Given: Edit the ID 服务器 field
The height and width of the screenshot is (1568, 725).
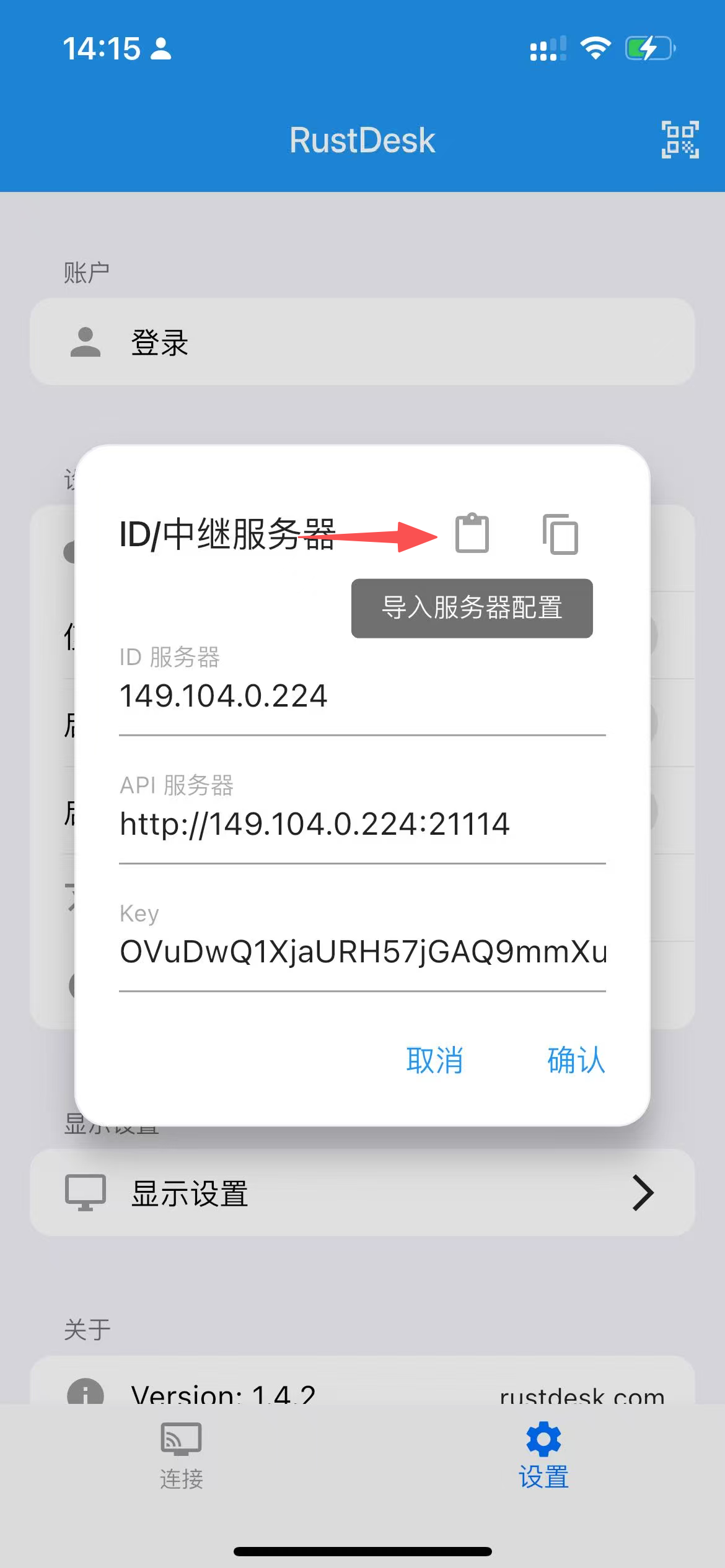Looking at the screenshot, I should point(362,696).
